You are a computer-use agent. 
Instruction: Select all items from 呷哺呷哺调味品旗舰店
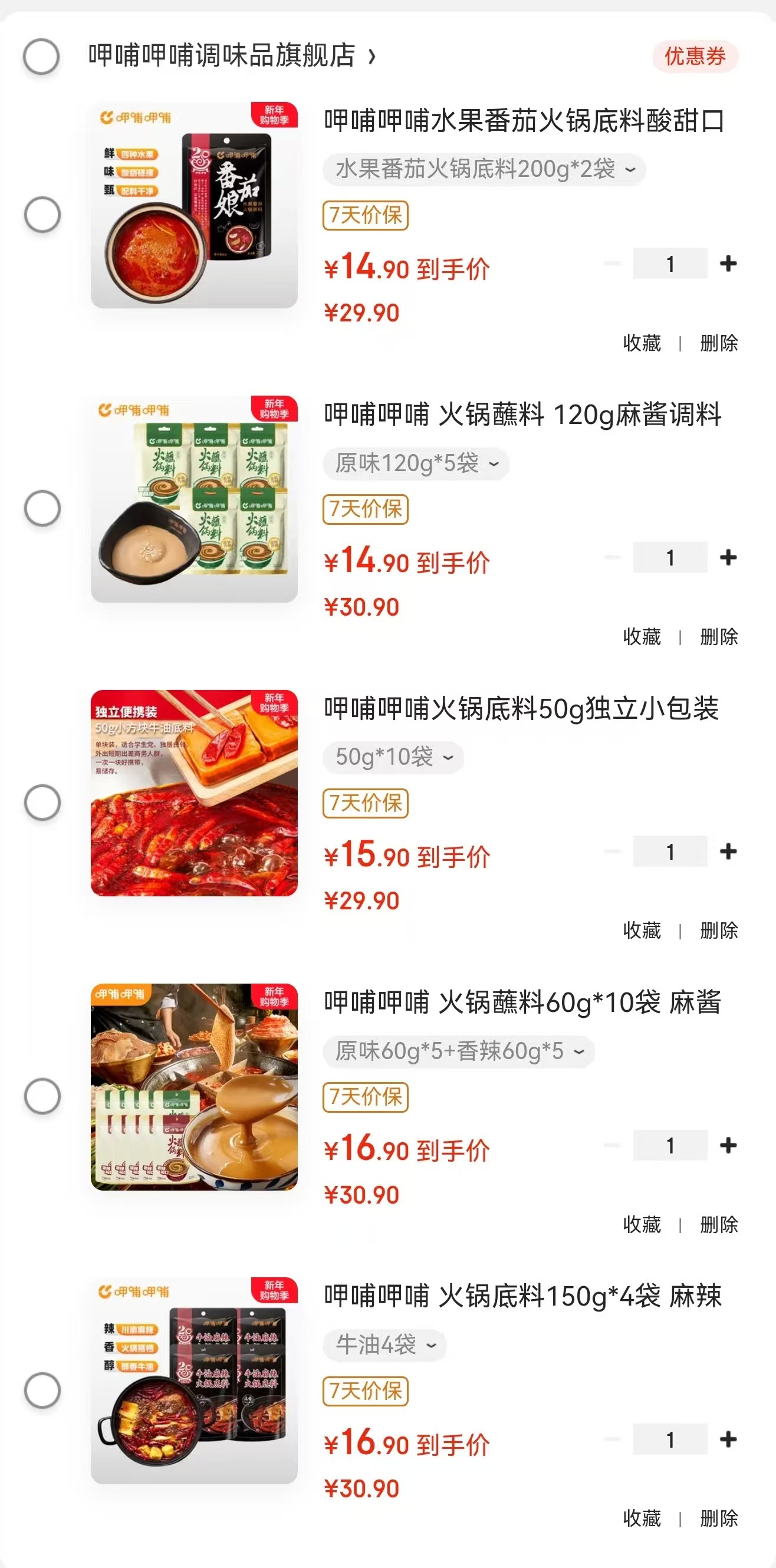tap(41, 57)
